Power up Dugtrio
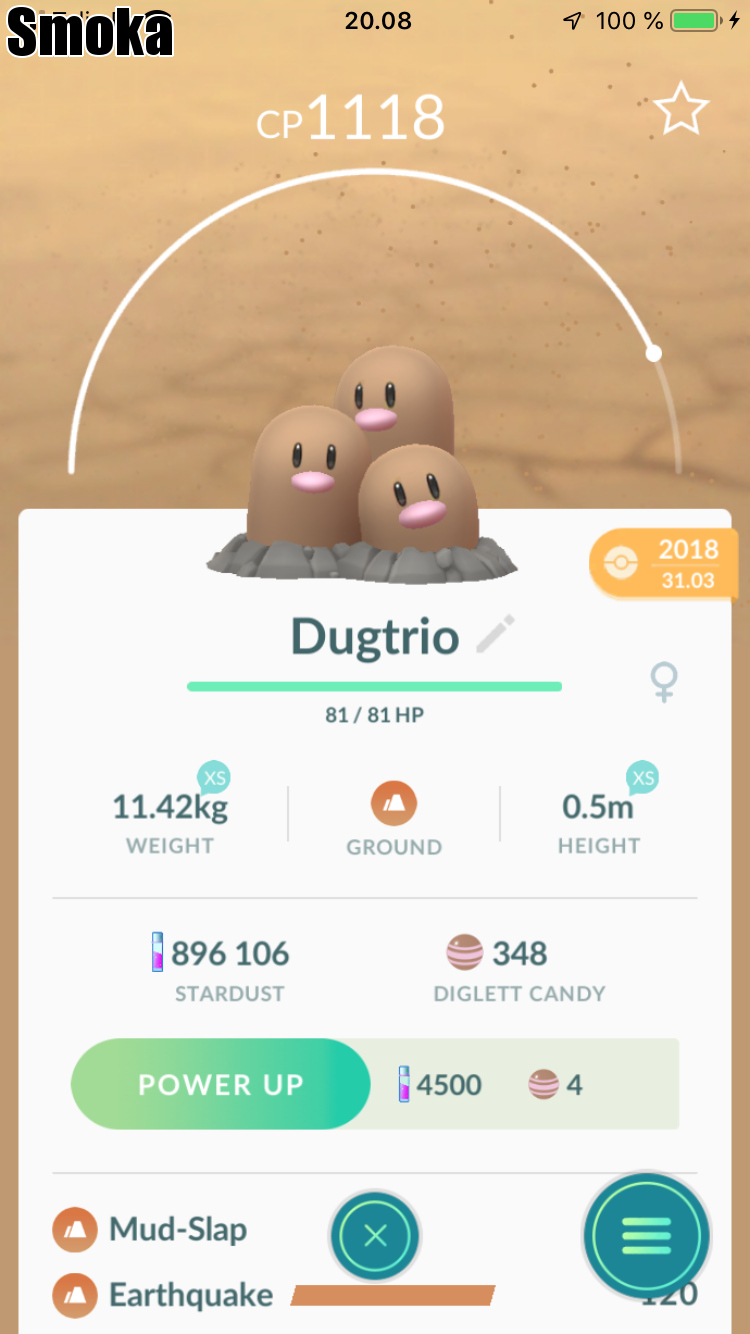The height and width of the screenshot is (1334, 750). coord(221,1084)
